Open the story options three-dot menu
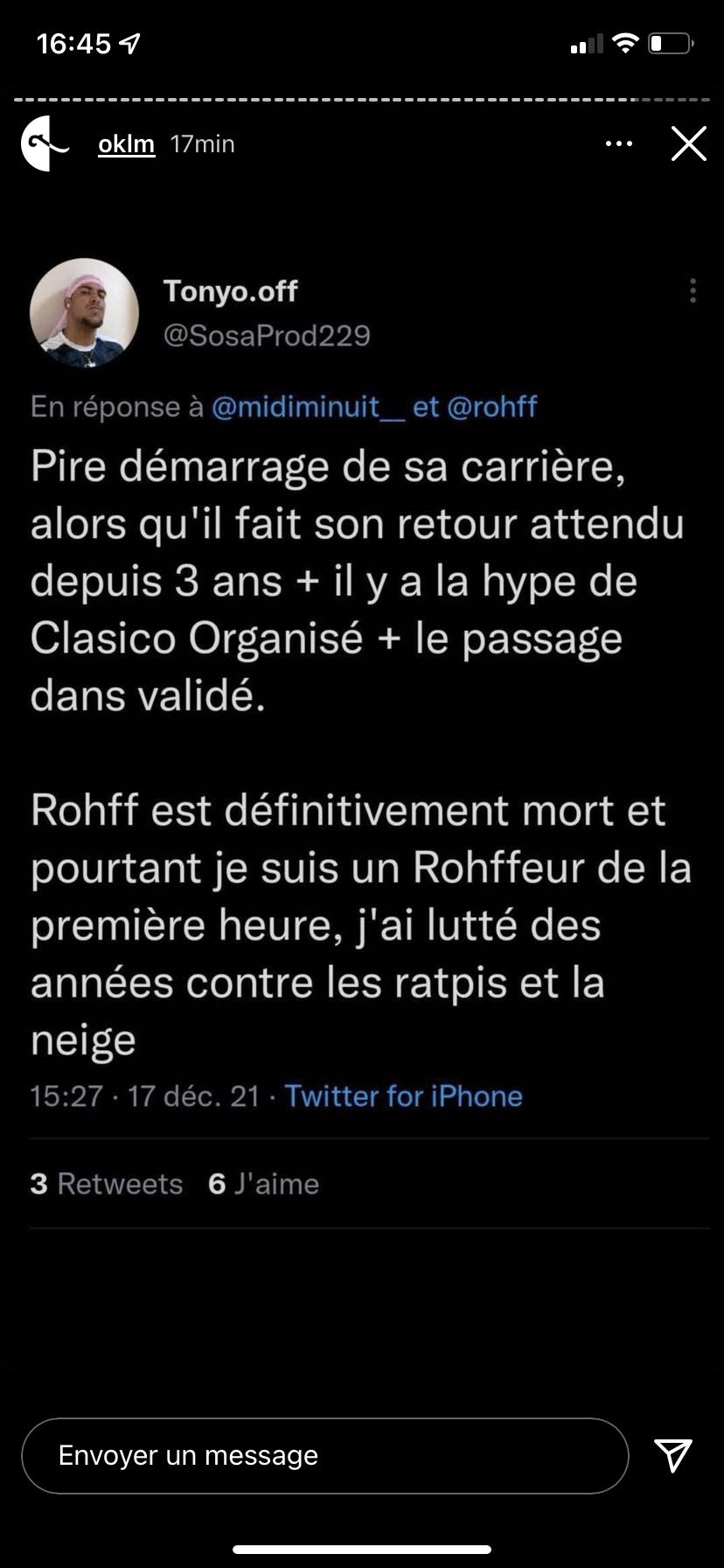 coord(619,143)
